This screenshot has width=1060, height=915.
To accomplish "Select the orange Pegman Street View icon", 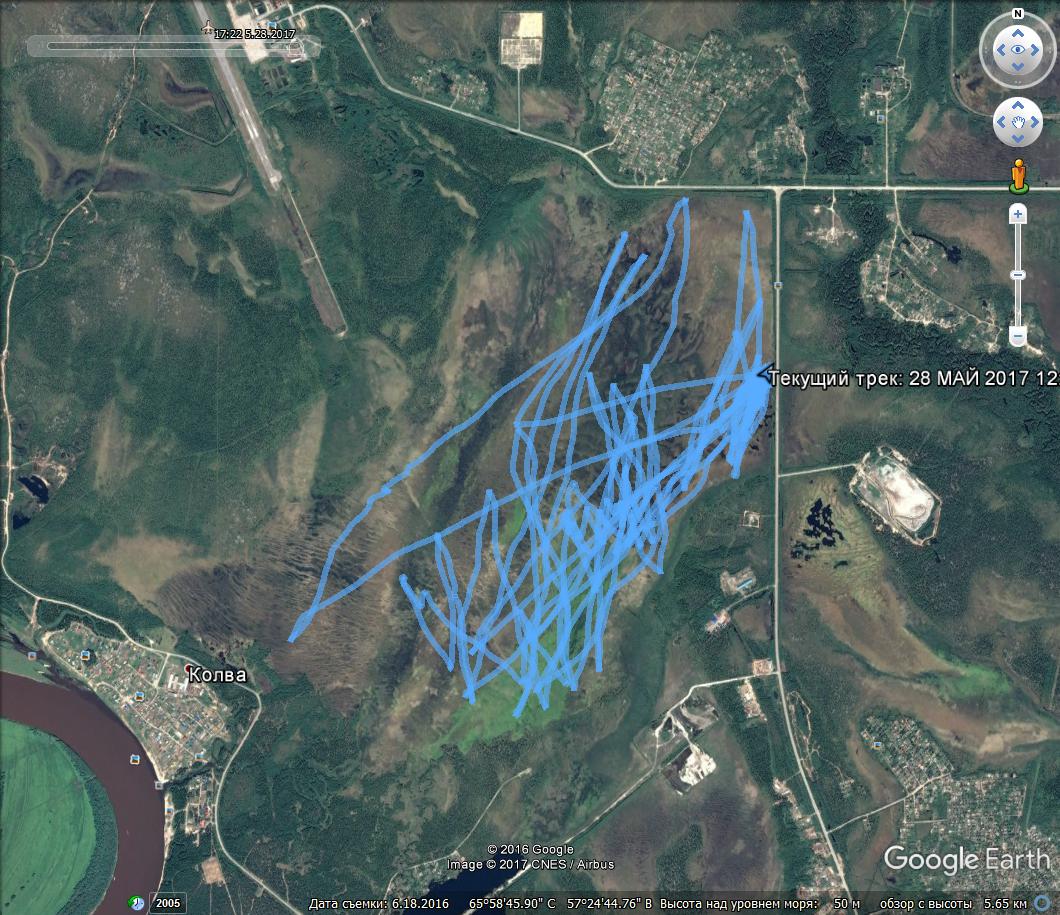I will (x=1018, y=174).
